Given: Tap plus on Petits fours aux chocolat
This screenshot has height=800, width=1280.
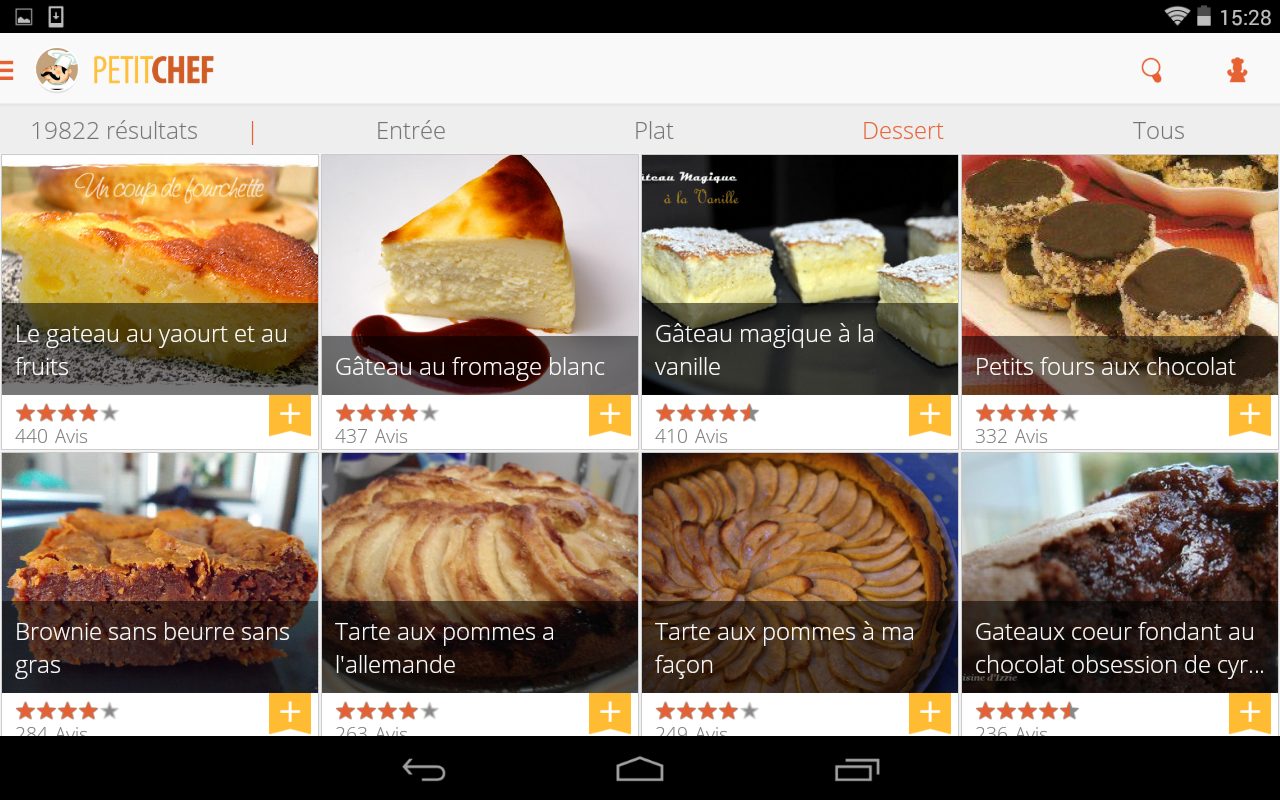Looking at the screenshot, I should (1249, 414).
